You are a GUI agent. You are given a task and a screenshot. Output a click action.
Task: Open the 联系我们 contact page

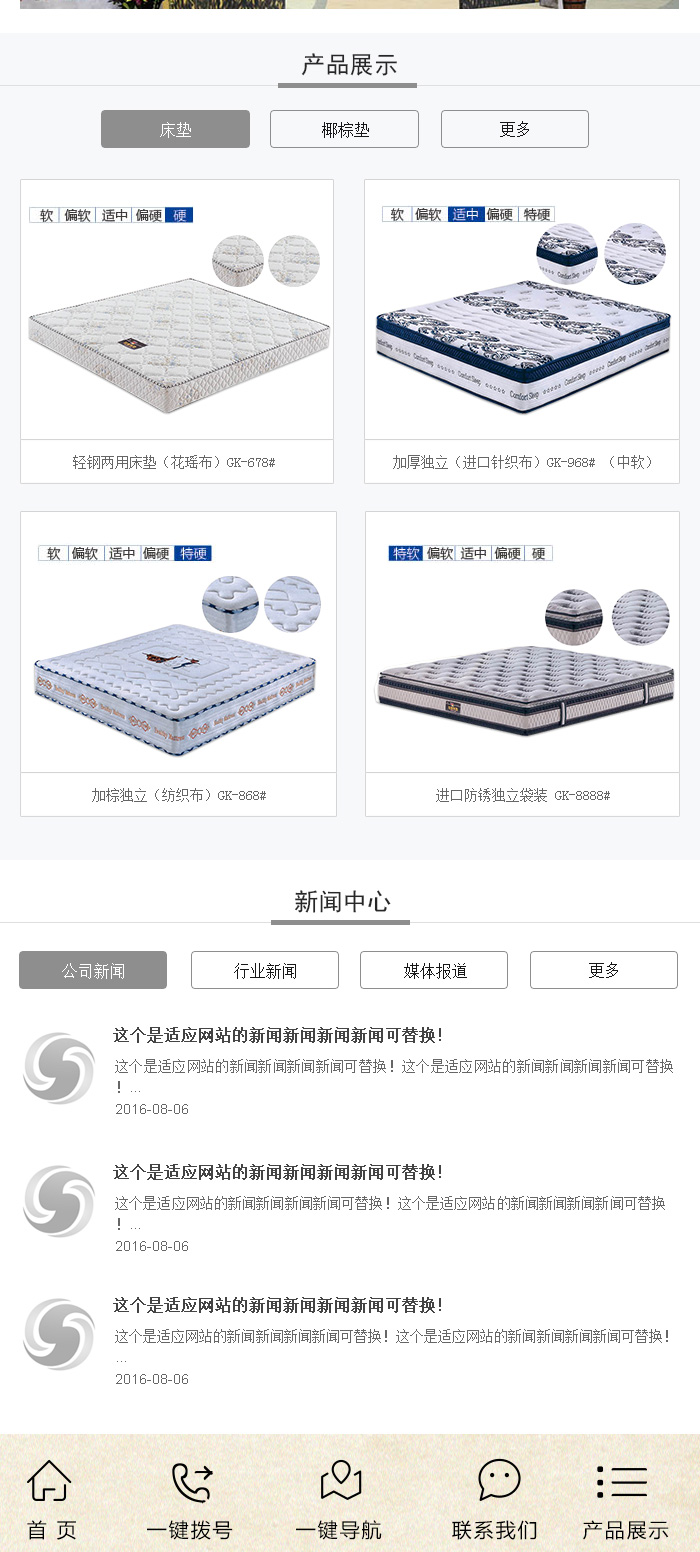pos(496,1499)
